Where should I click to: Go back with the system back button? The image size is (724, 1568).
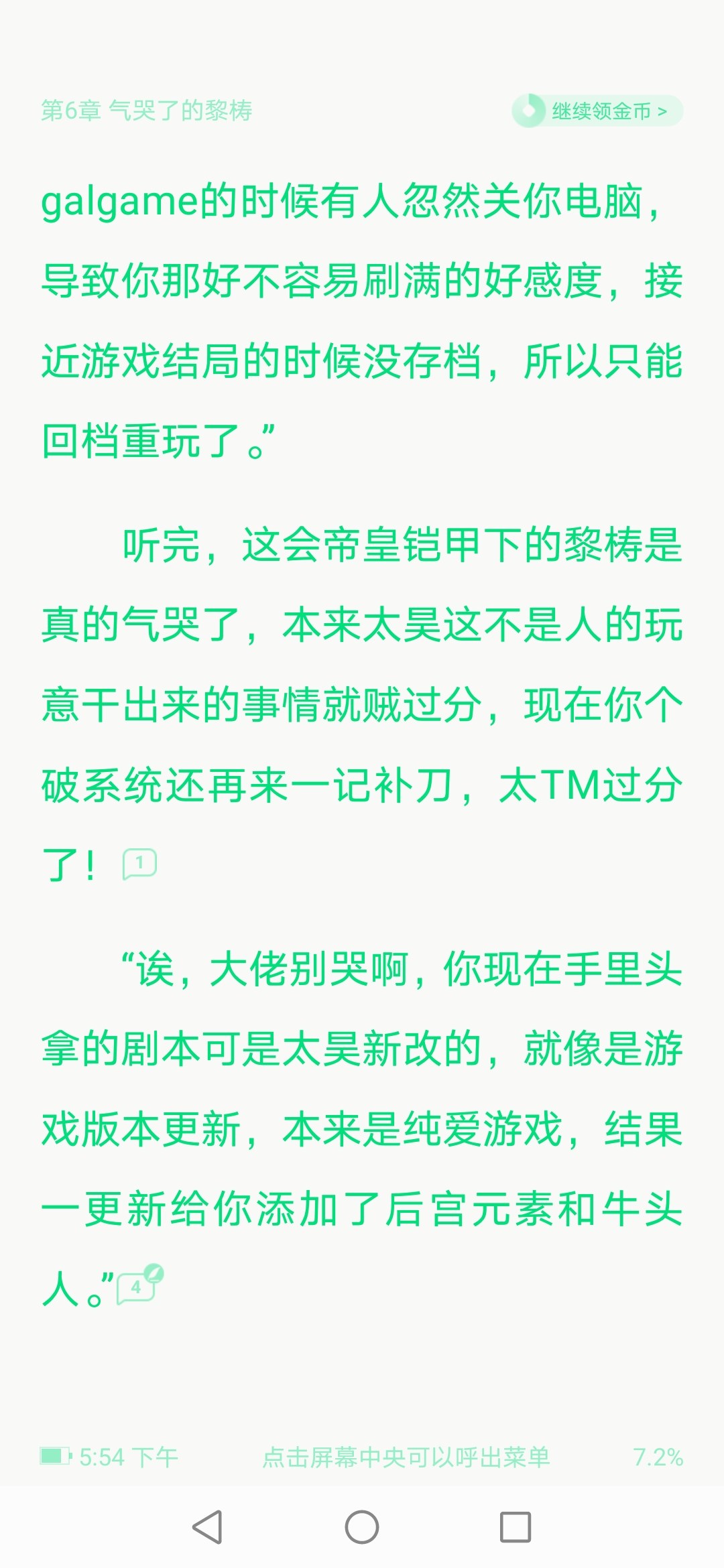coord(207,1527)
